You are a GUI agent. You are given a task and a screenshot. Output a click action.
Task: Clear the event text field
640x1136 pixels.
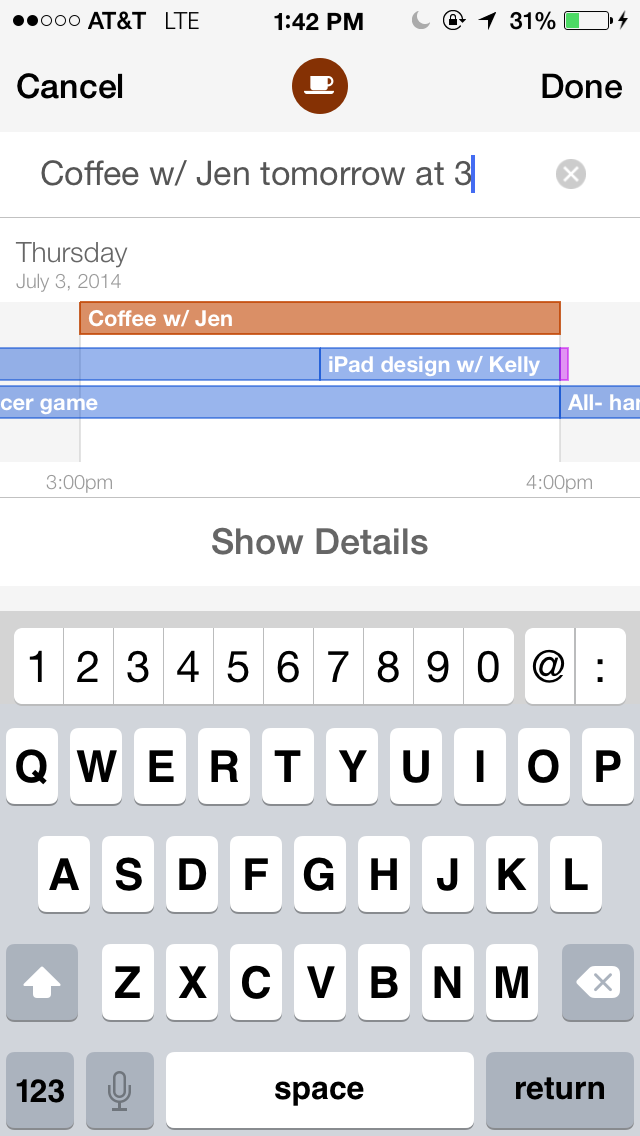point(570,175)
